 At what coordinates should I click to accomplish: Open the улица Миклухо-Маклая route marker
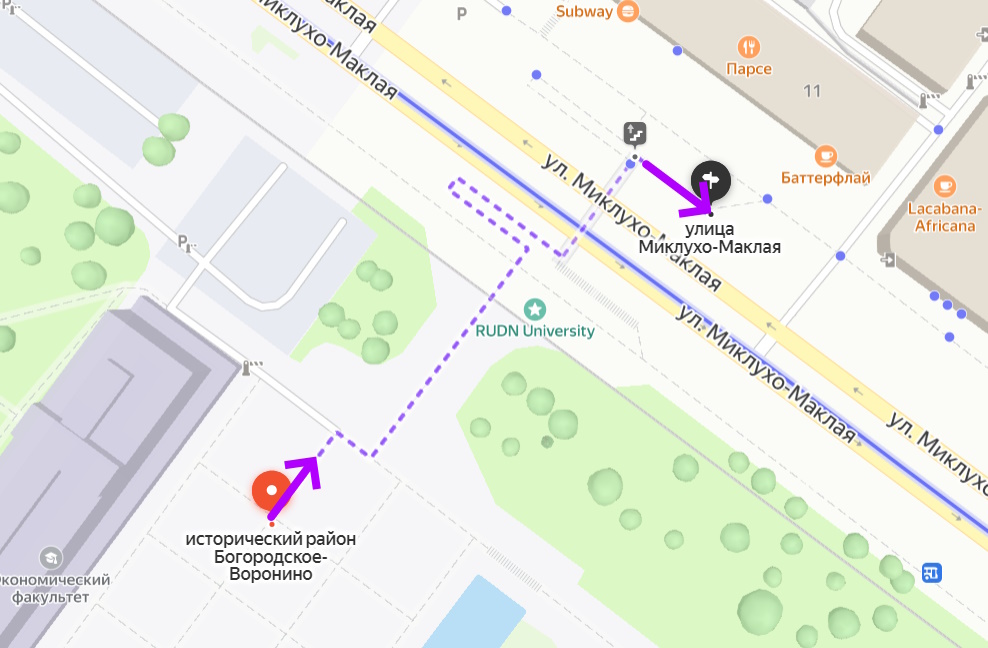point(711,180)
